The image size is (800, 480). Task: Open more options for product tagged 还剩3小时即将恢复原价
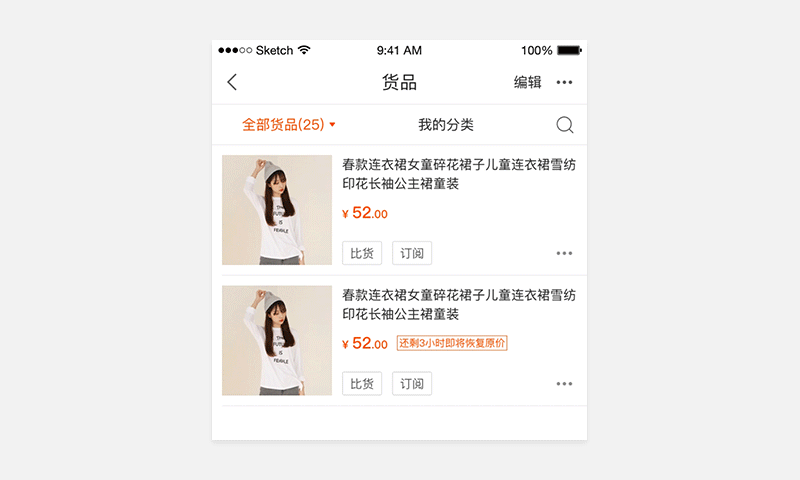tap(565, 383)
